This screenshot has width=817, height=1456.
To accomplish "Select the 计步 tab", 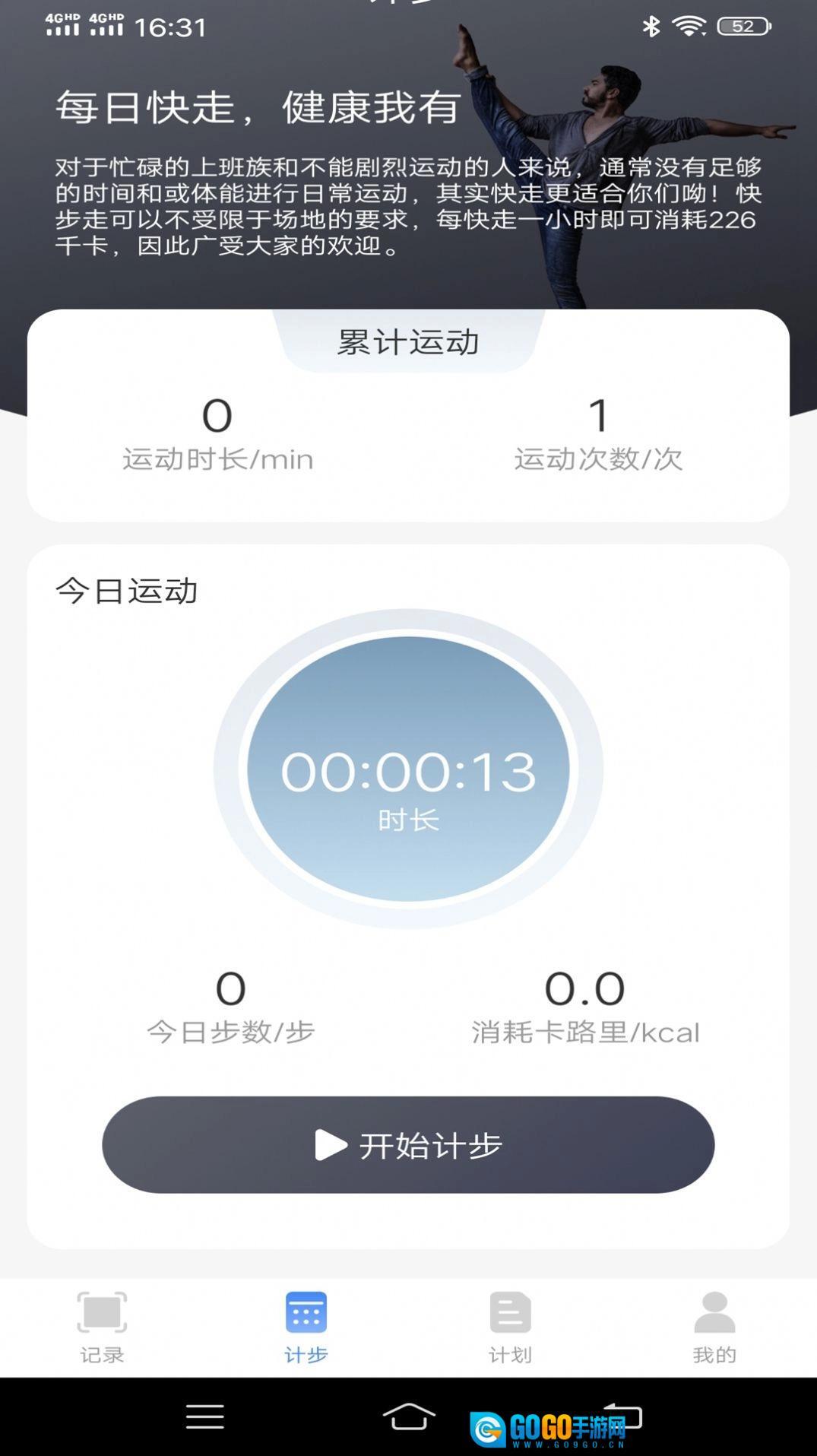I will coord(306,1326).
